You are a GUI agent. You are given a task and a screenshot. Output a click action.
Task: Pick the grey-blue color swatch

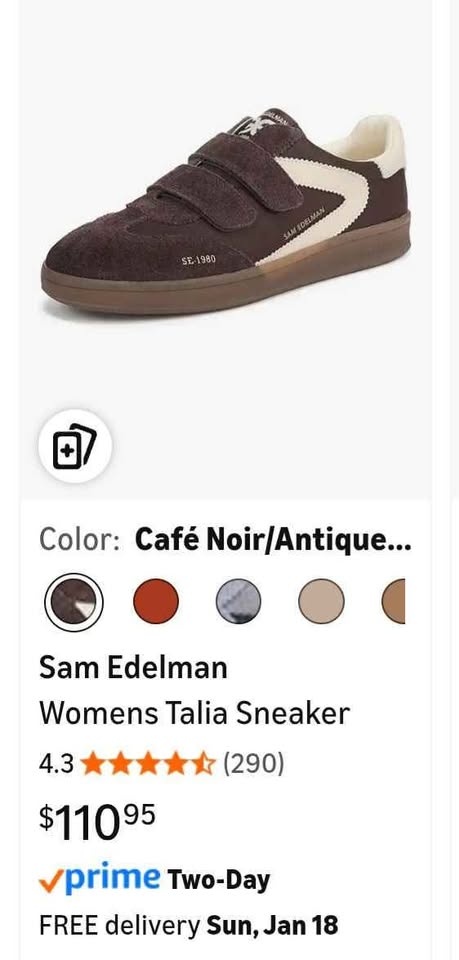tap(239, 601)
